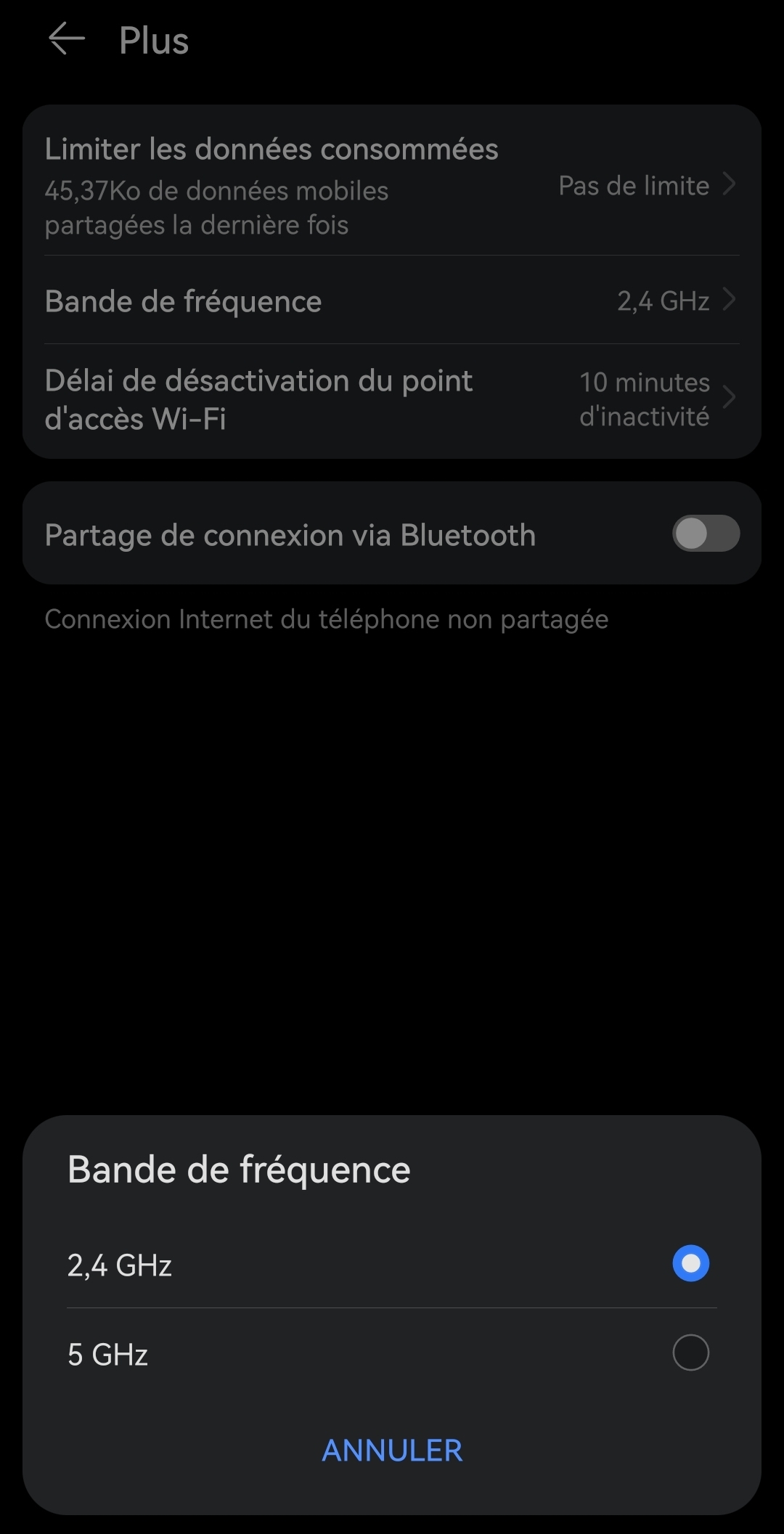Click the Bande de fréquence dialog title
784x1534 pixels.
click(x=238, y=1169)
